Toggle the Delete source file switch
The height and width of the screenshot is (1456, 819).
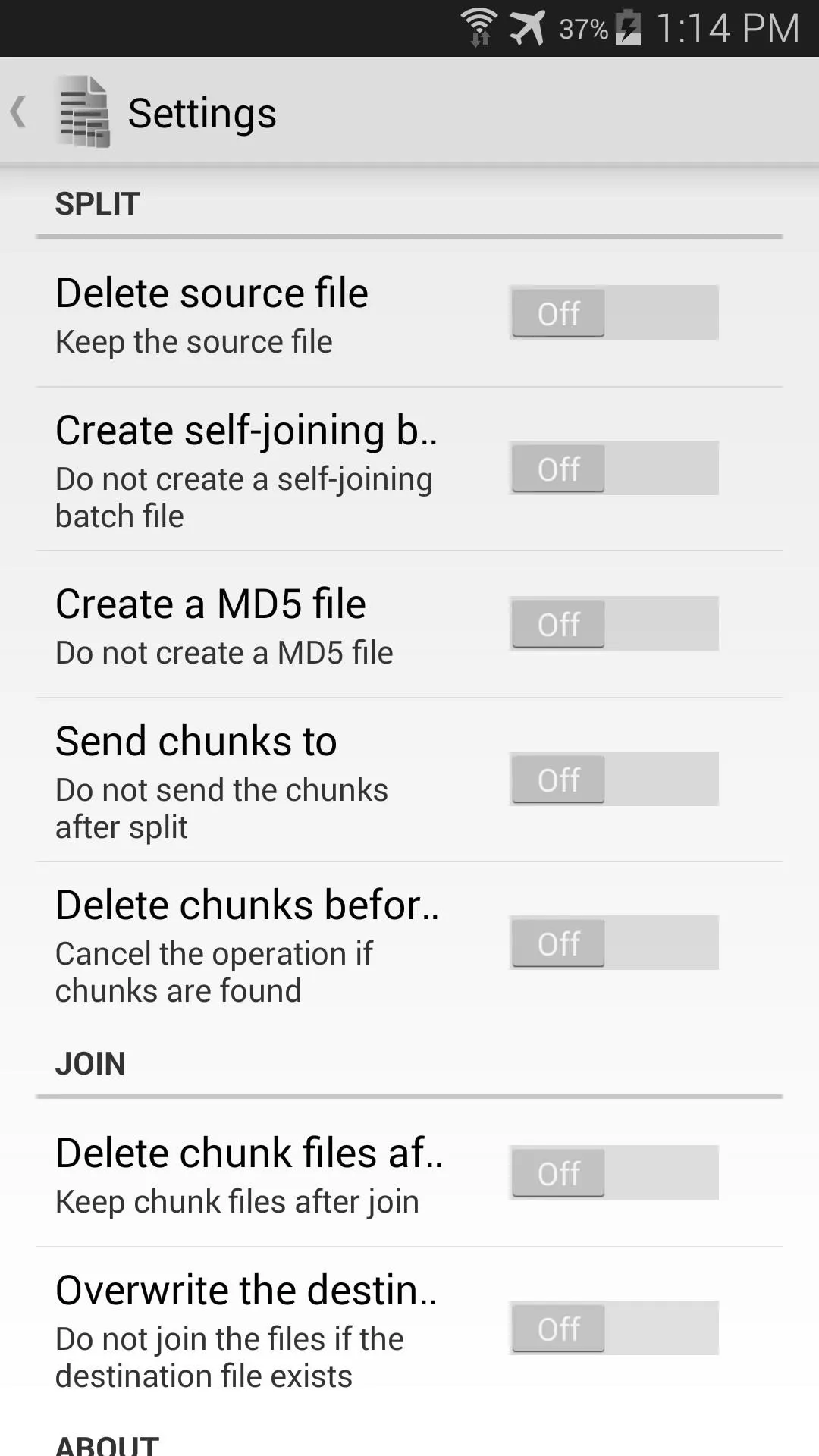(x=613, y=312)
